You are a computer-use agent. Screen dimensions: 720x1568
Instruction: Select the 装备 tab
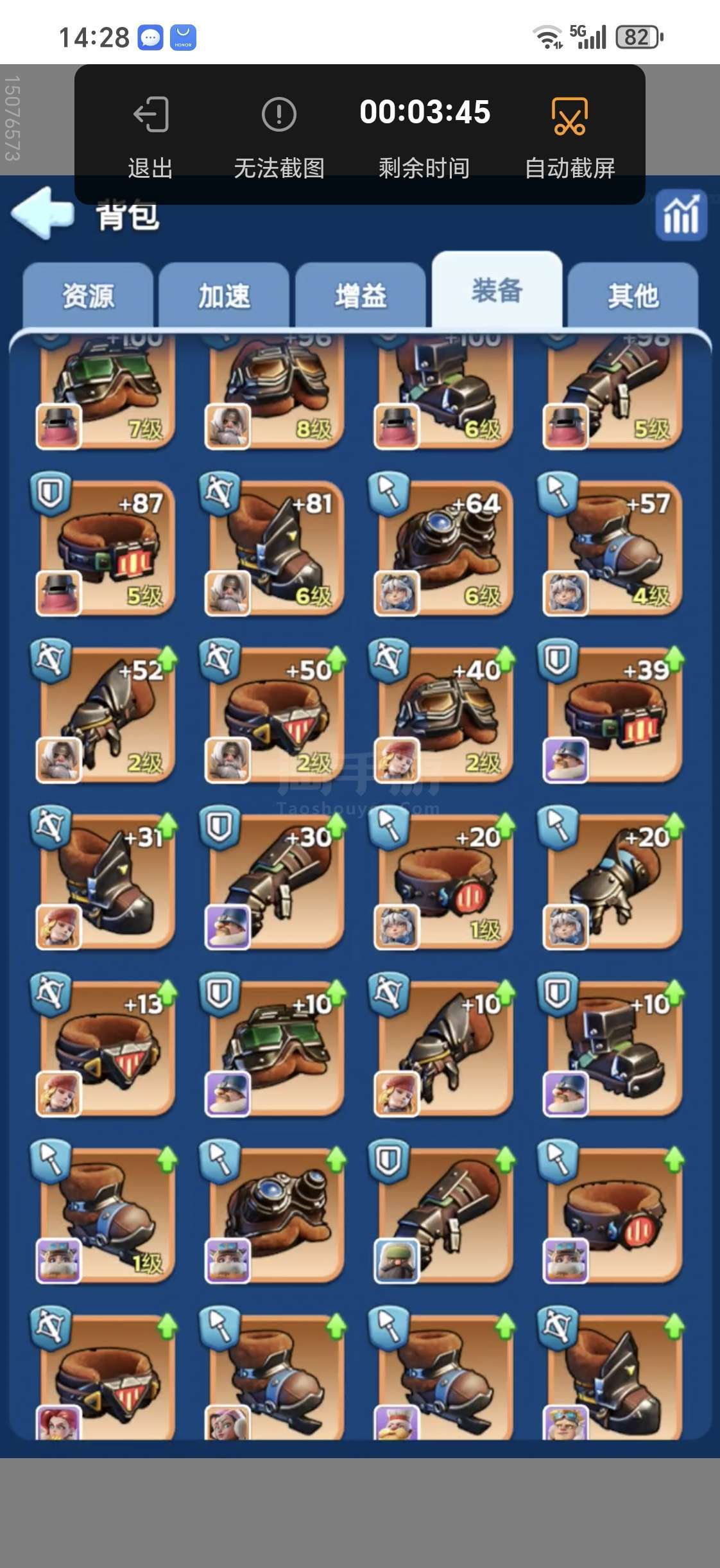coord(497,290)
